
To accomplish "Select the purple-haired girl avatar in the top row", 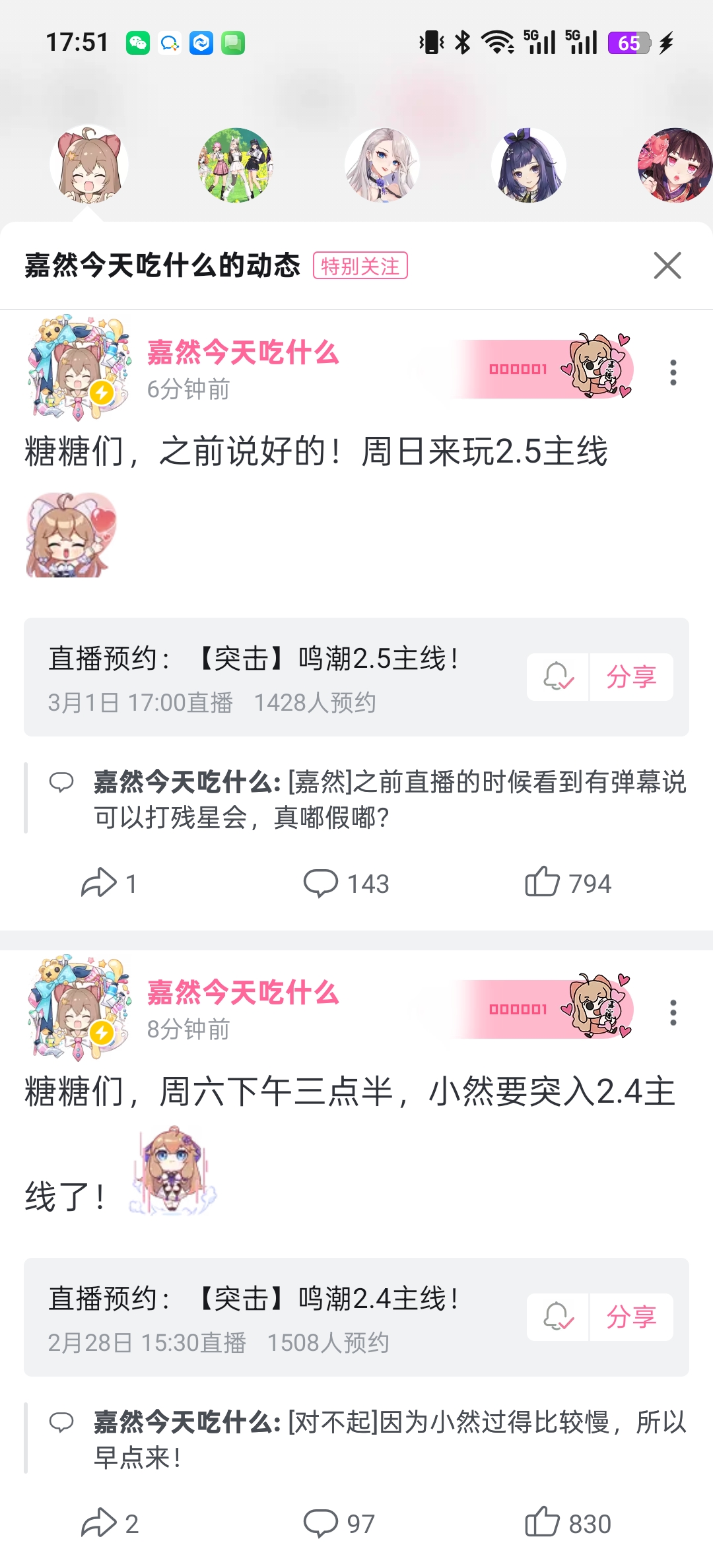I will [528, 165].
